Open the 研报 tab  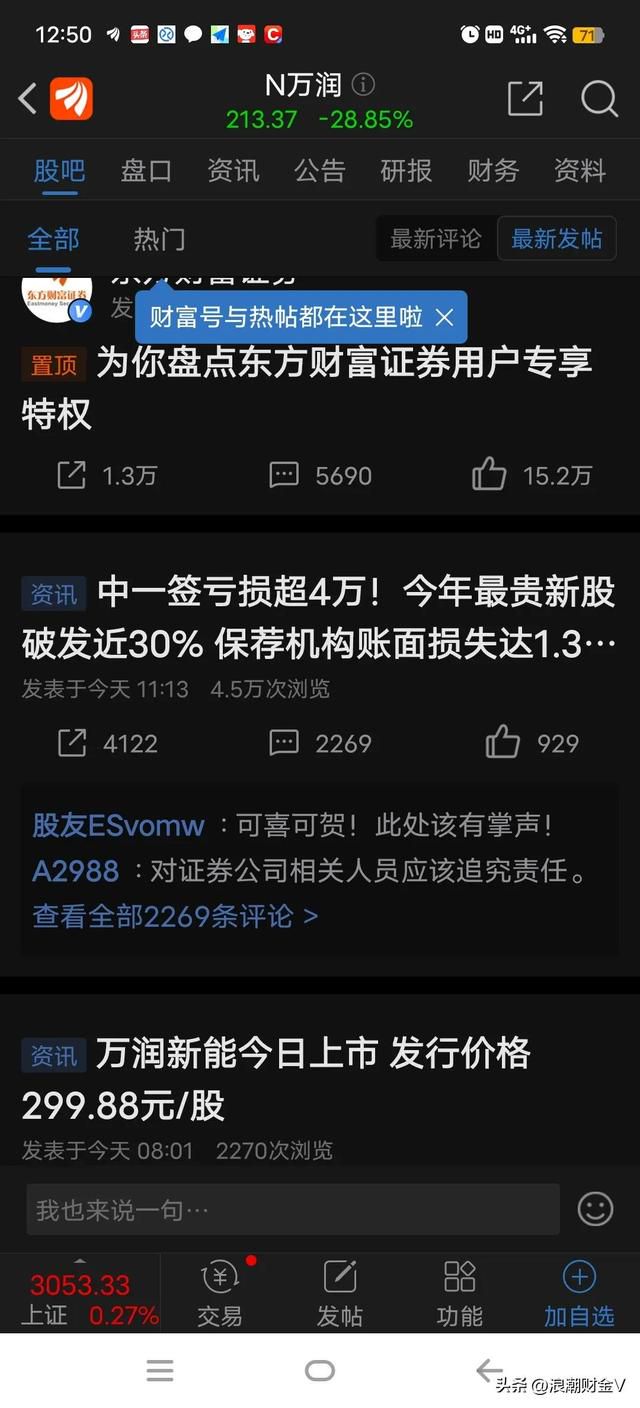pos(406,171)
